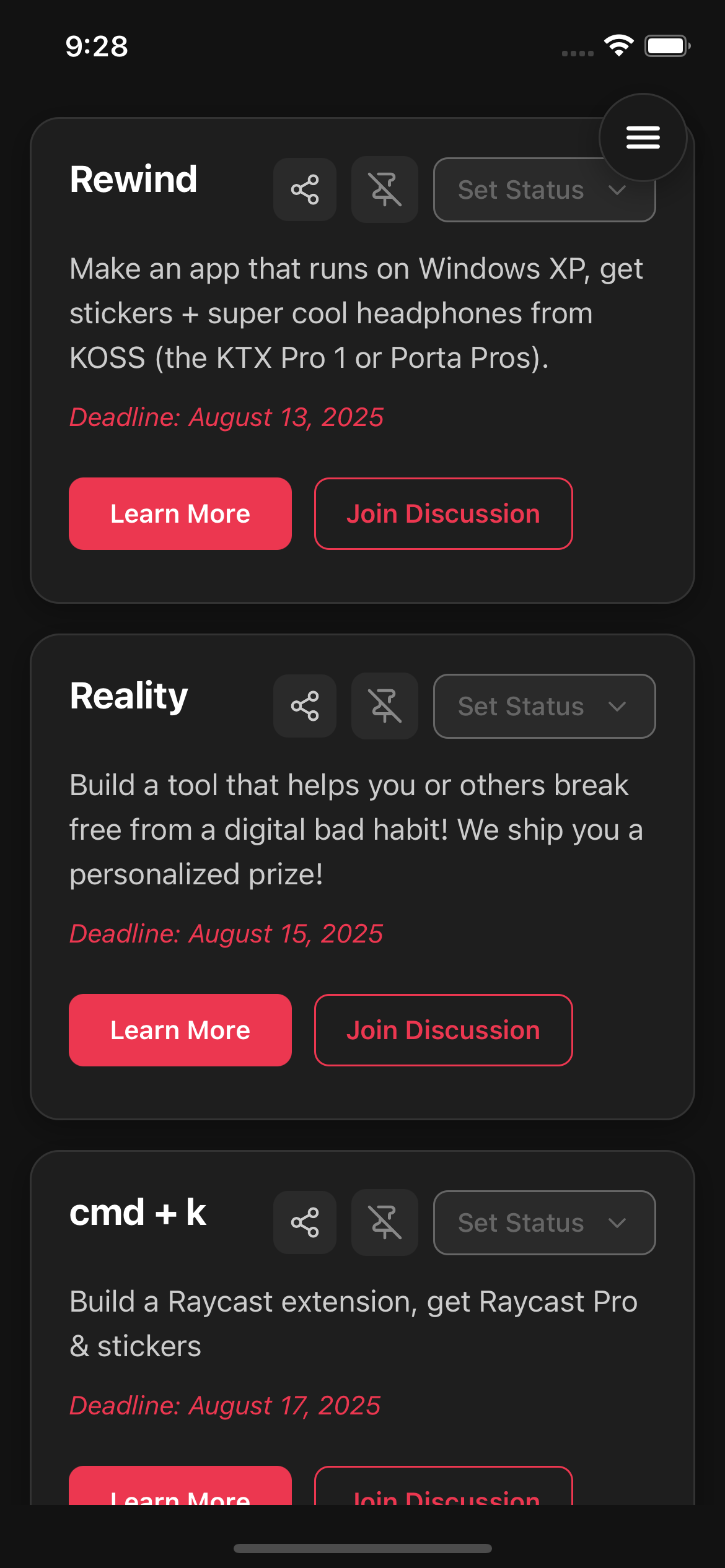Expand the Set Status dropdown for Rewind
Image resolution: width=725 pixels, height=1568 pixels.
(x=521, y=191)
